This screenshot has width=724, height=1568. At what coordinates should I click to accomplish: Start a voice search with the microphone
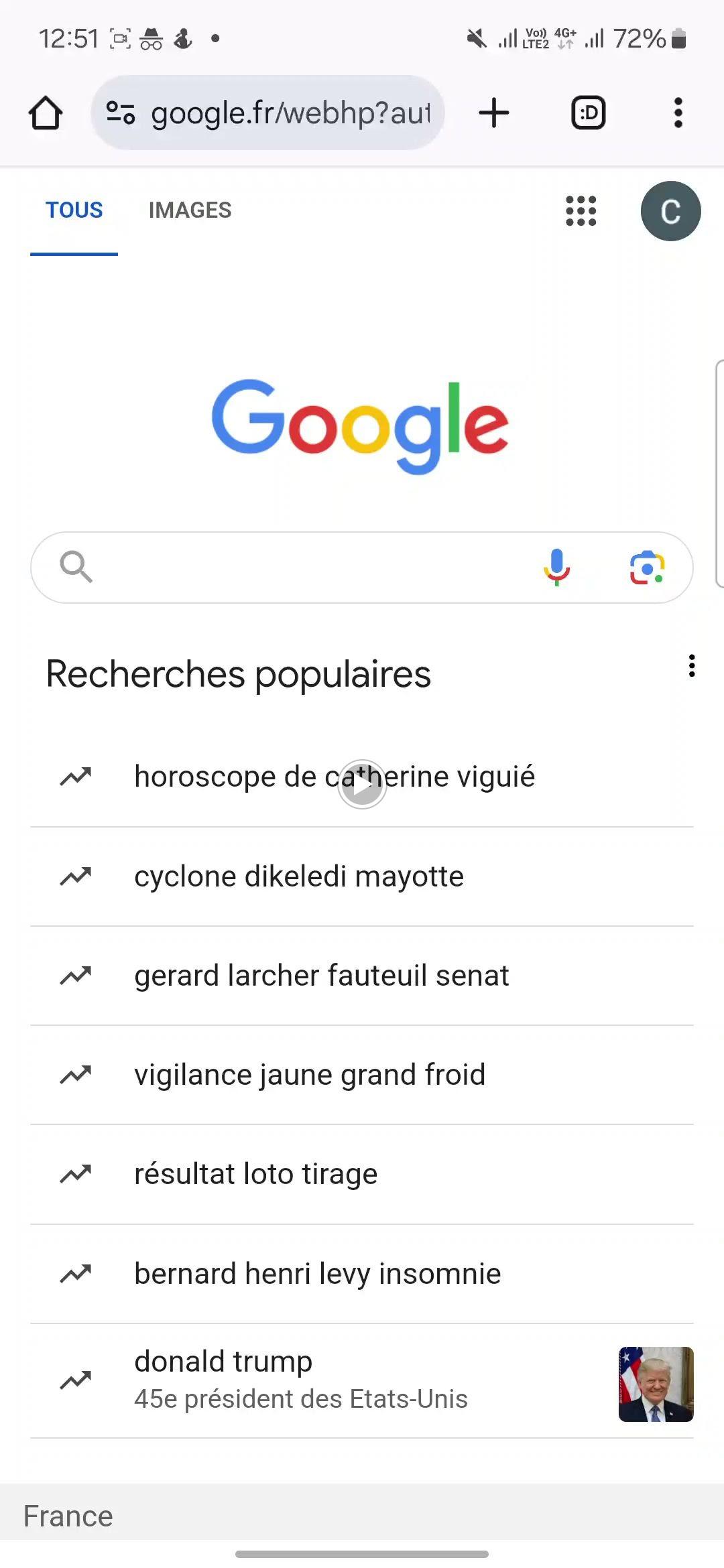(x=556, y=568)
